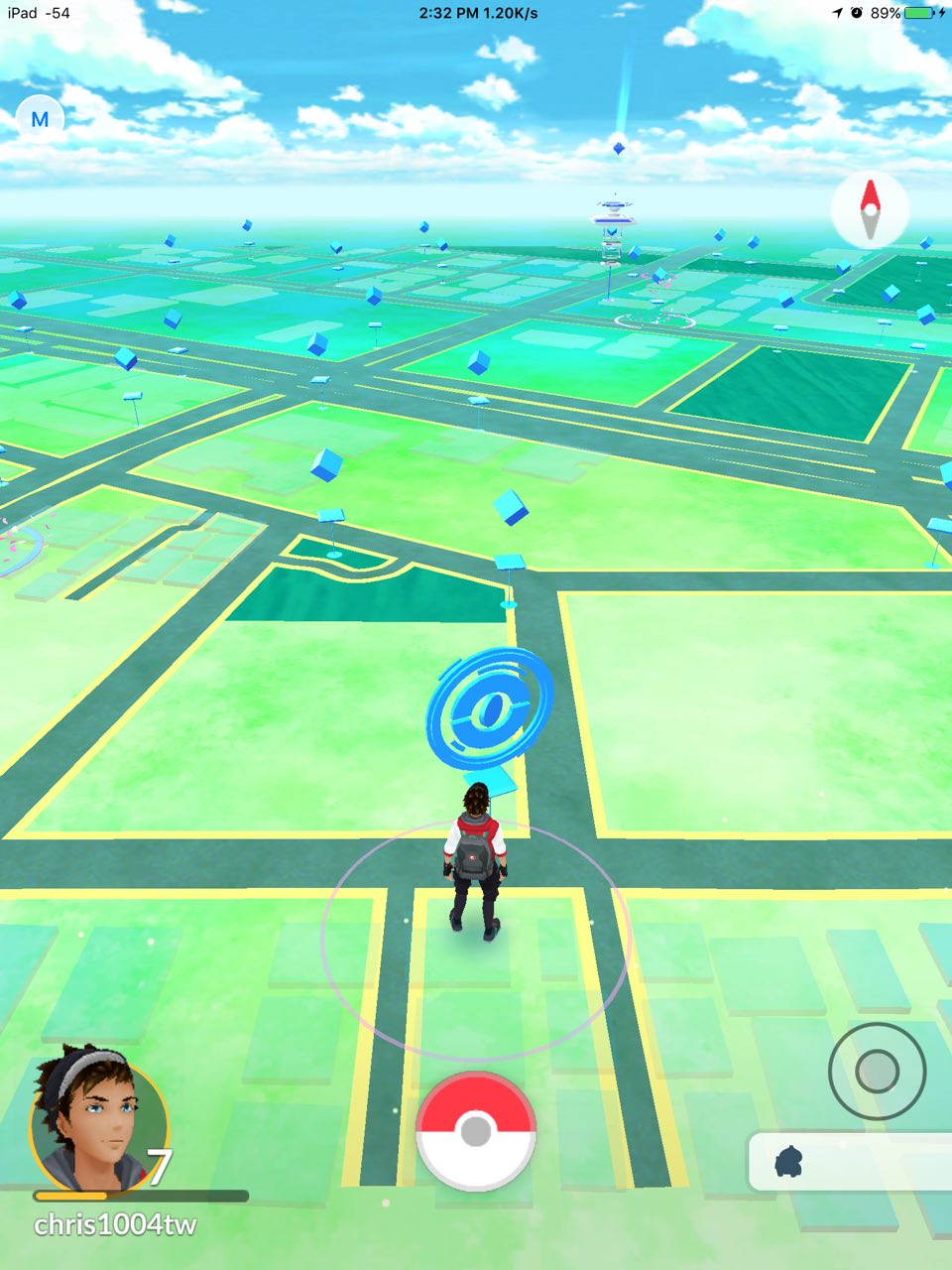Open the main menu Poké Ball
Viewport: 952px width, 1270px height.
point(476,1130)
